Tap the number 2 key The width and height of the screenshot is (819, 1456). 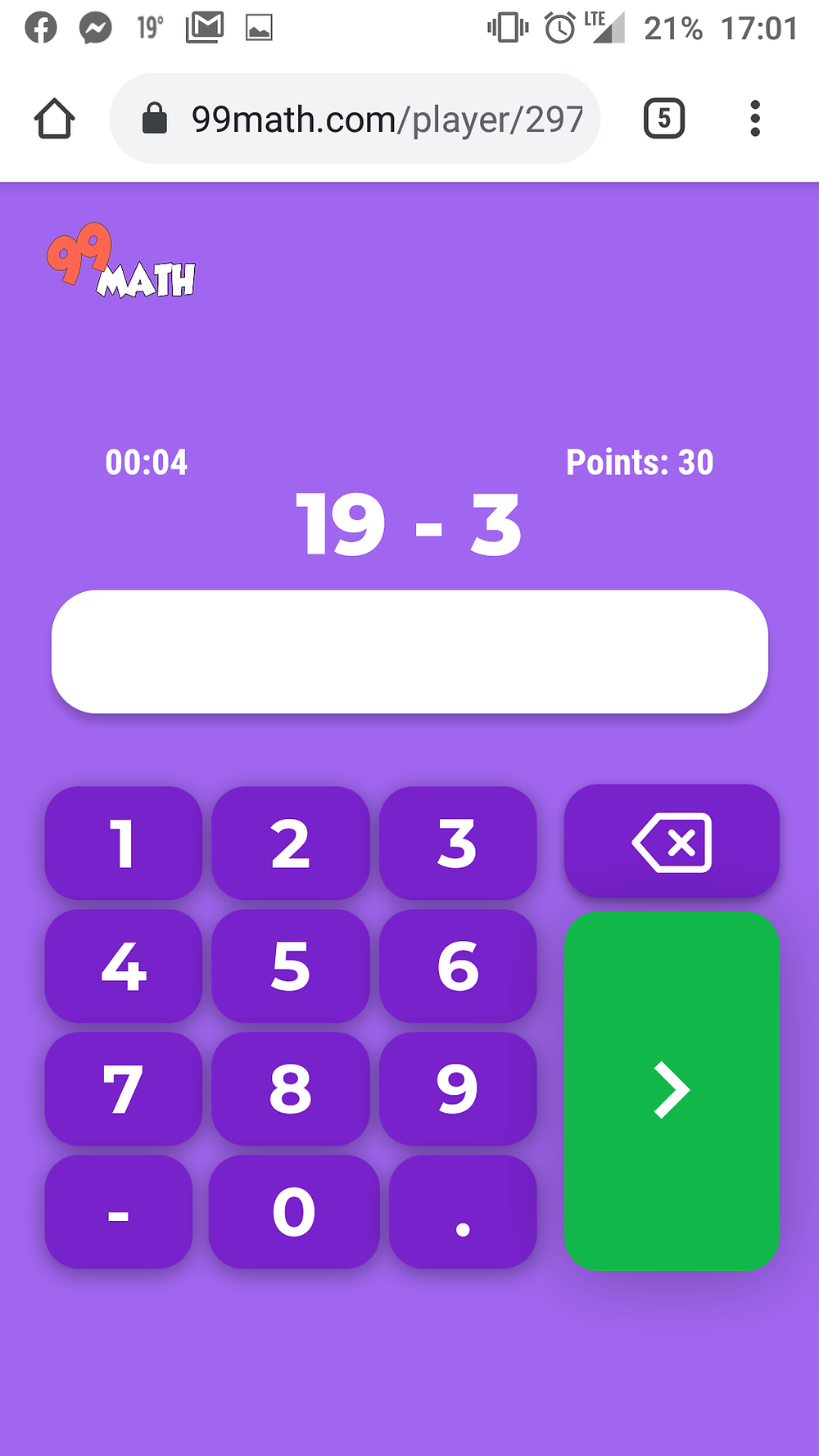point(291,843)
